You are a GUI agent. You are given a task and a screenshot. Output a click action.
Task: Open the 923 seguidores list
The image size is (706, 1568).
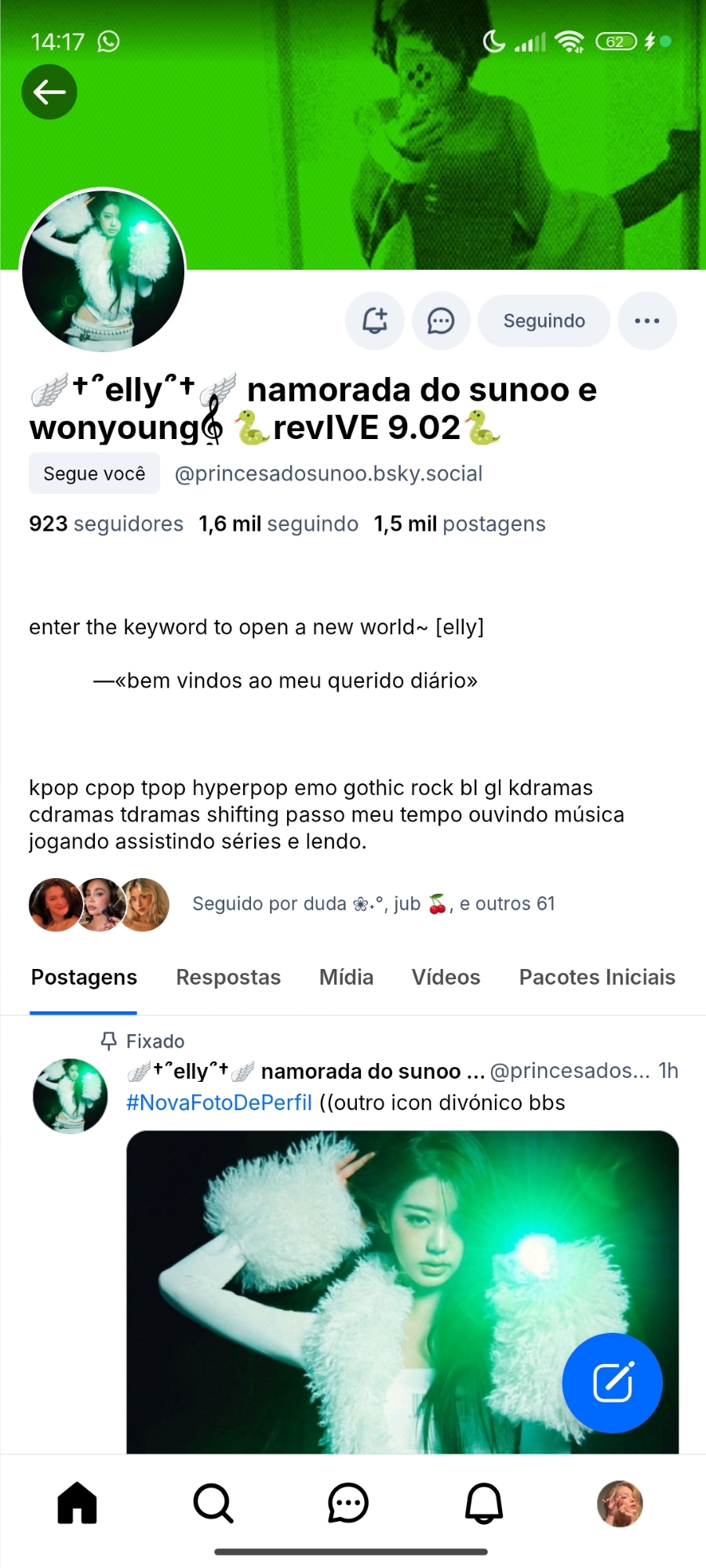pos(106,524)
